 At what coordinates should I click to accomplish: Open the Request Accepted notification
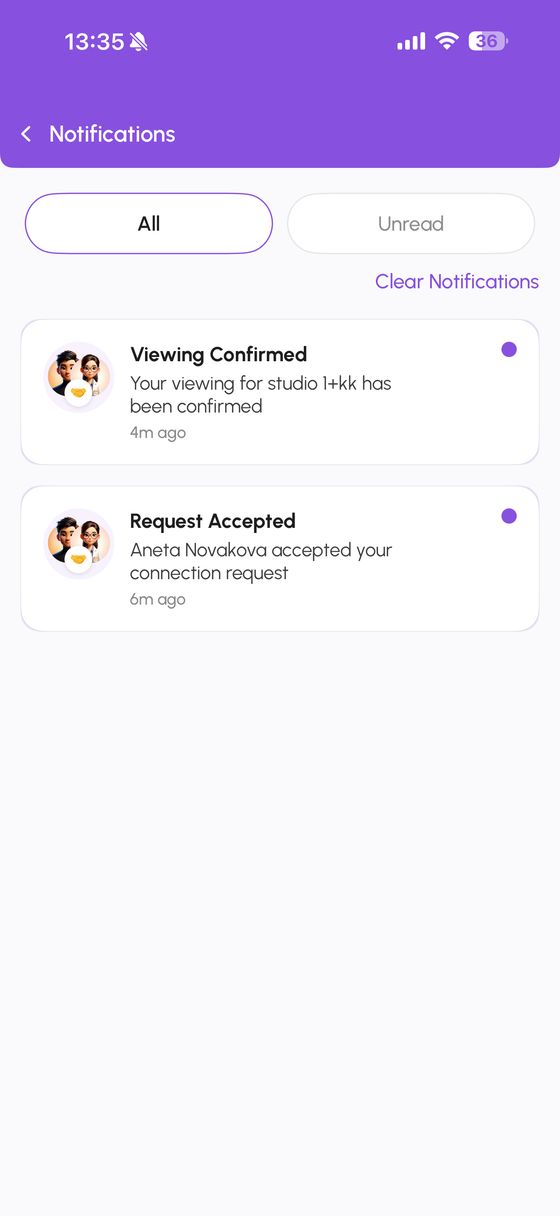coord(280,559)
